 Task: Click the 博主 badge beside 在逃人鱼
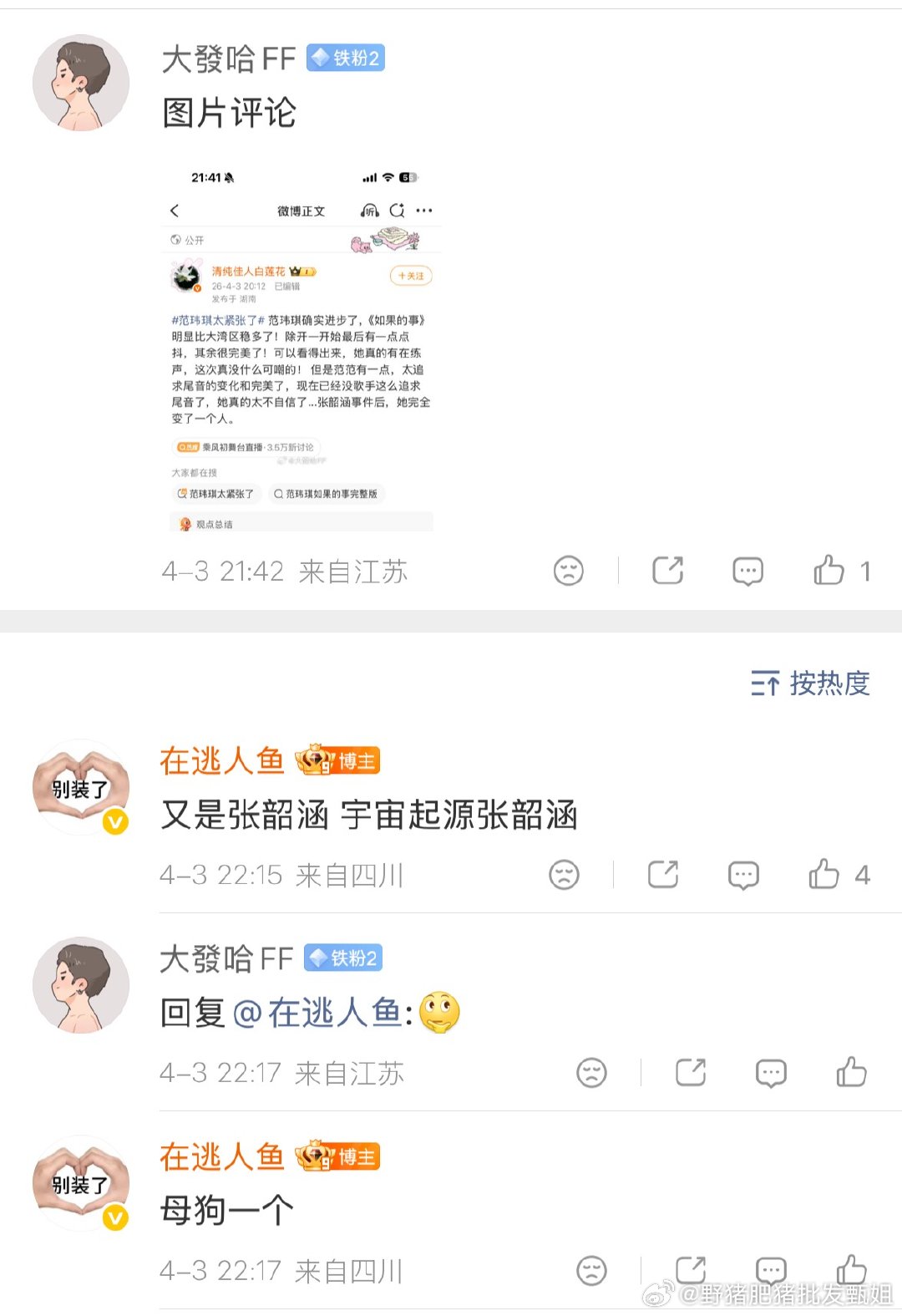tap(342, 760)
